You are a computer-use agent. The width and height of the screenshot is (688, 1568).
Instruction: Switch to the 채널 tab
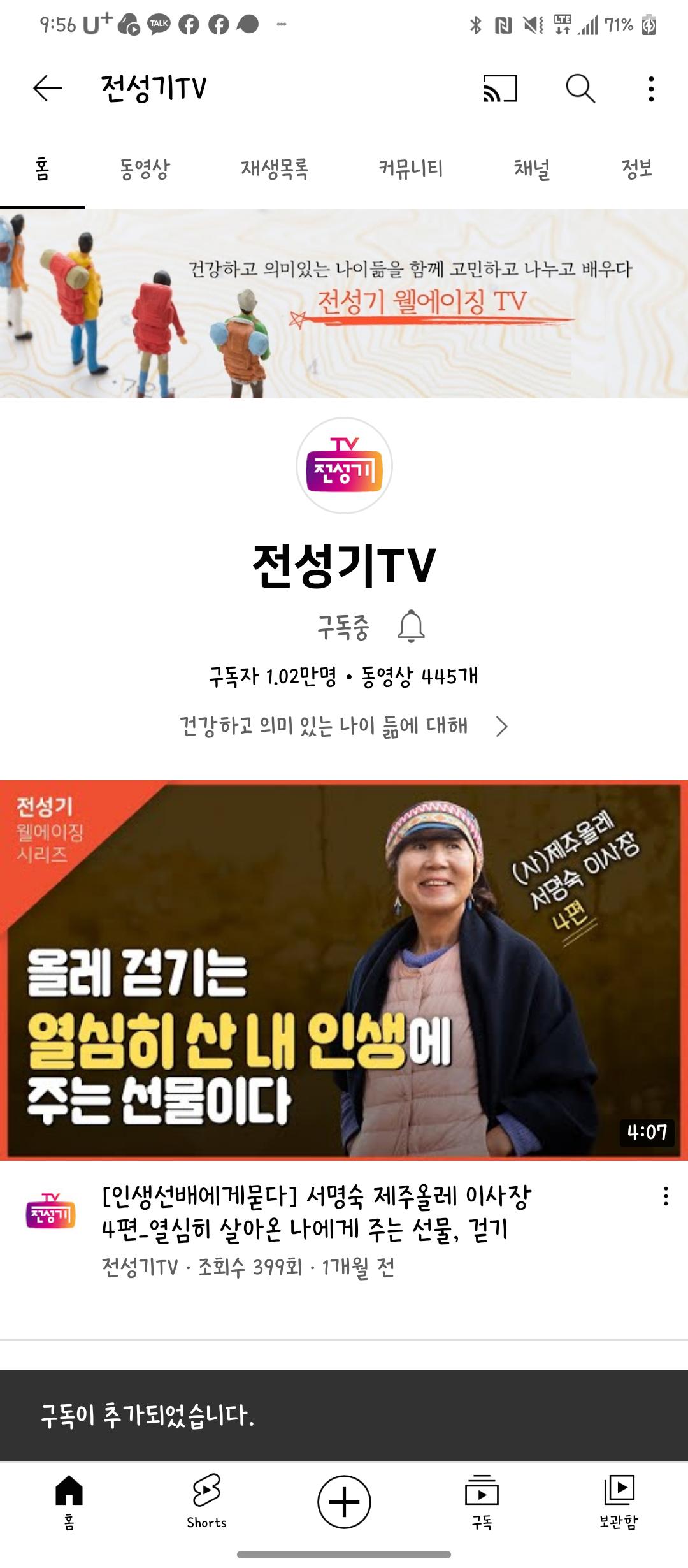click(531, 169)
